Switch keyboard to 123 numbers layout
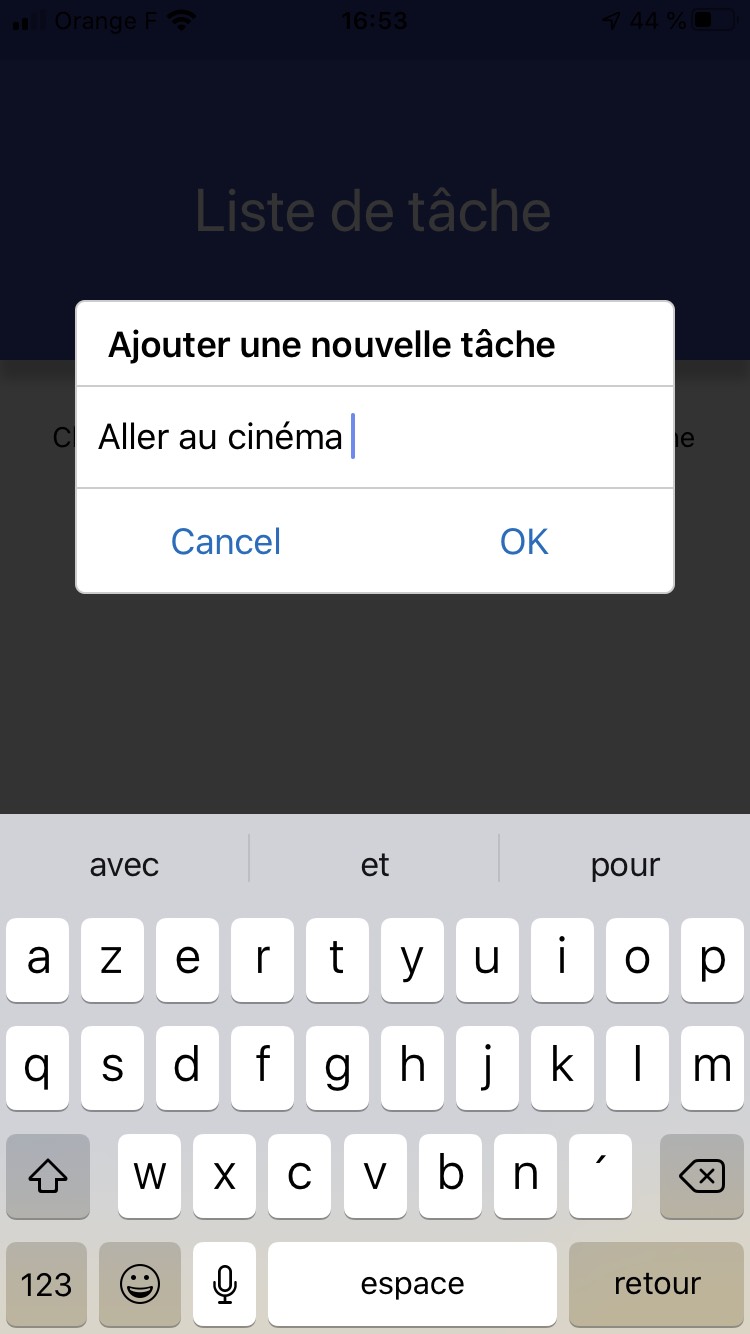750x1334 pixels. tap(46, 1283)
